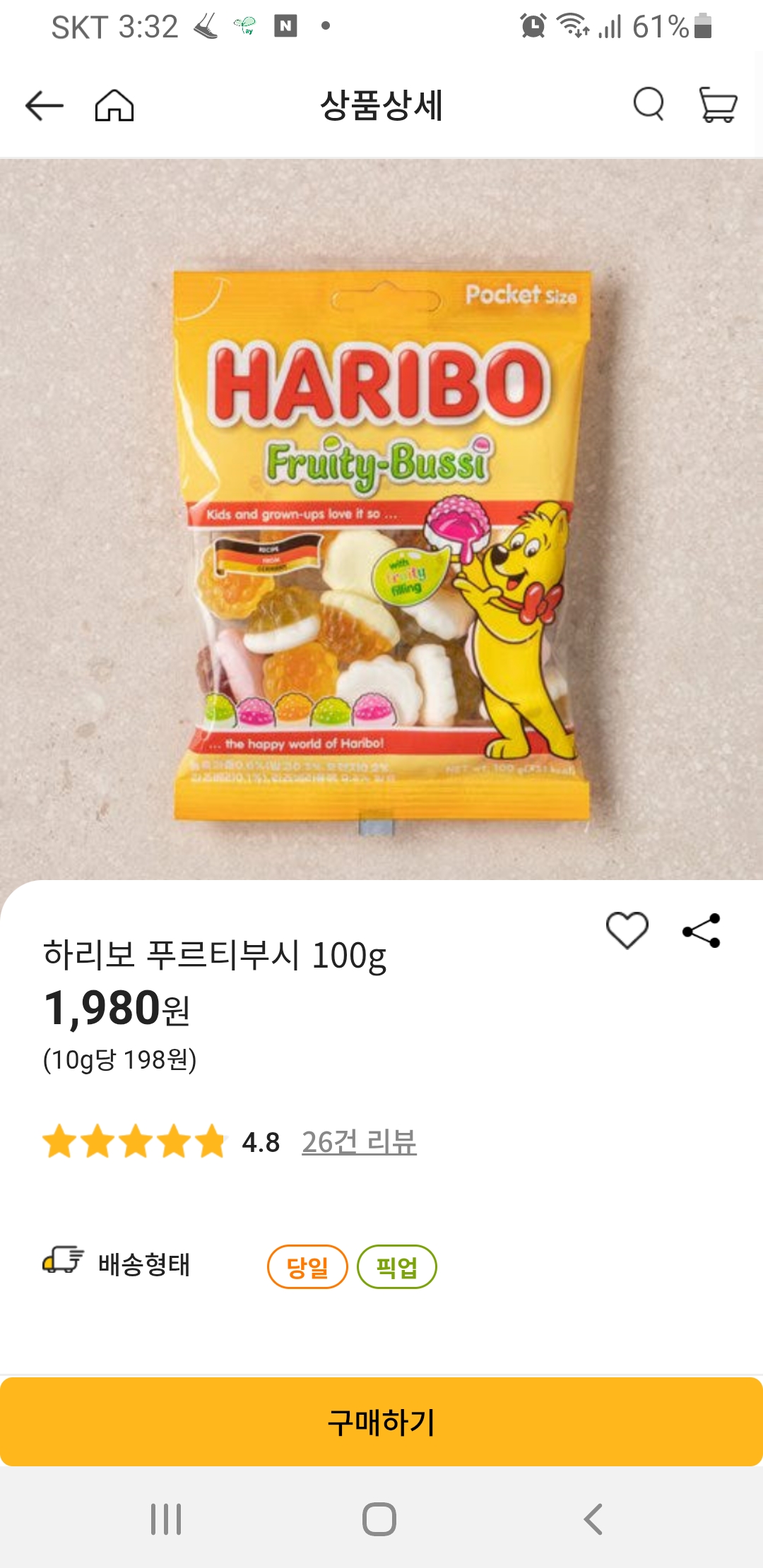This screenshot has width=763, height=1568.
Task: Open the search icon
Action: tap(647, 107)
